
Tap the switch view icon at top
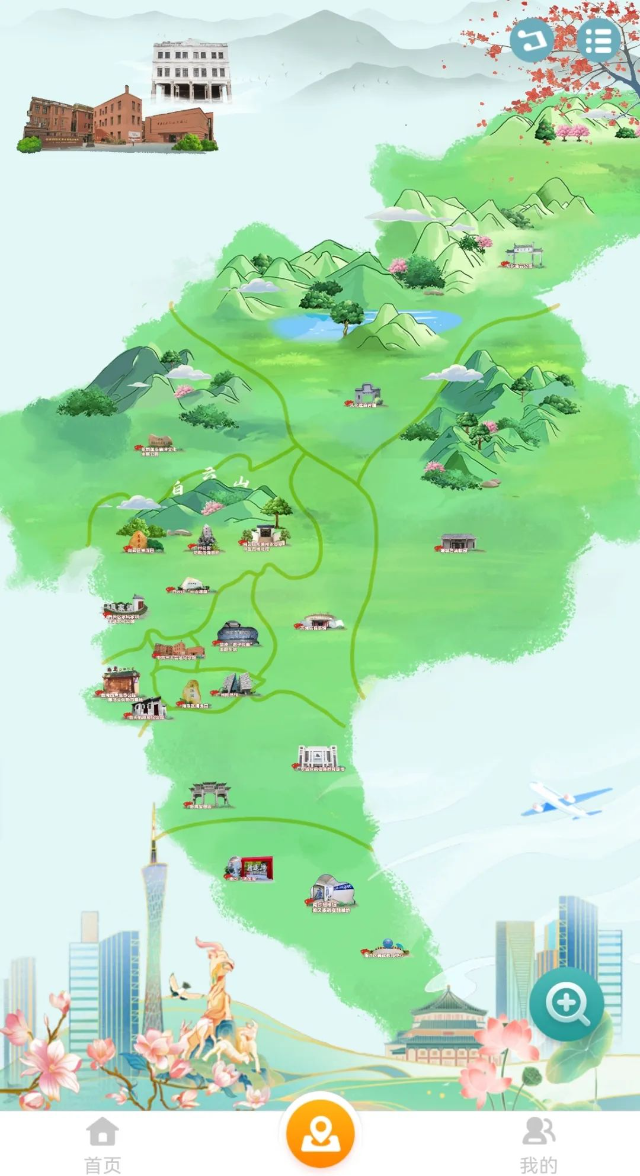point(533,41)
